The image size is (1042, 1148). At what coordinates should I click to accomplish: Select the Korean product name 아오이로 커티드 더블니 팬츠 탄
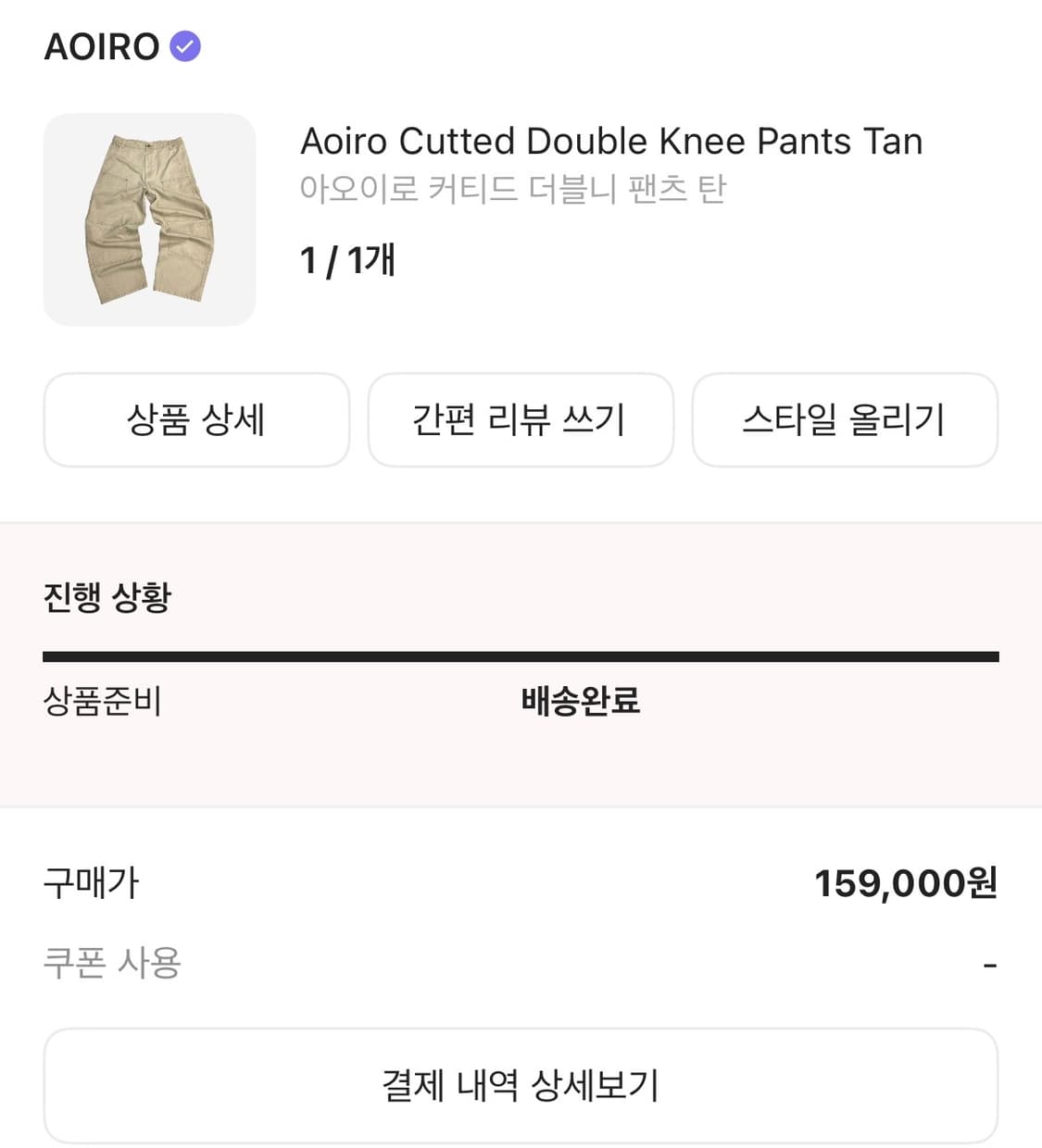515,188
